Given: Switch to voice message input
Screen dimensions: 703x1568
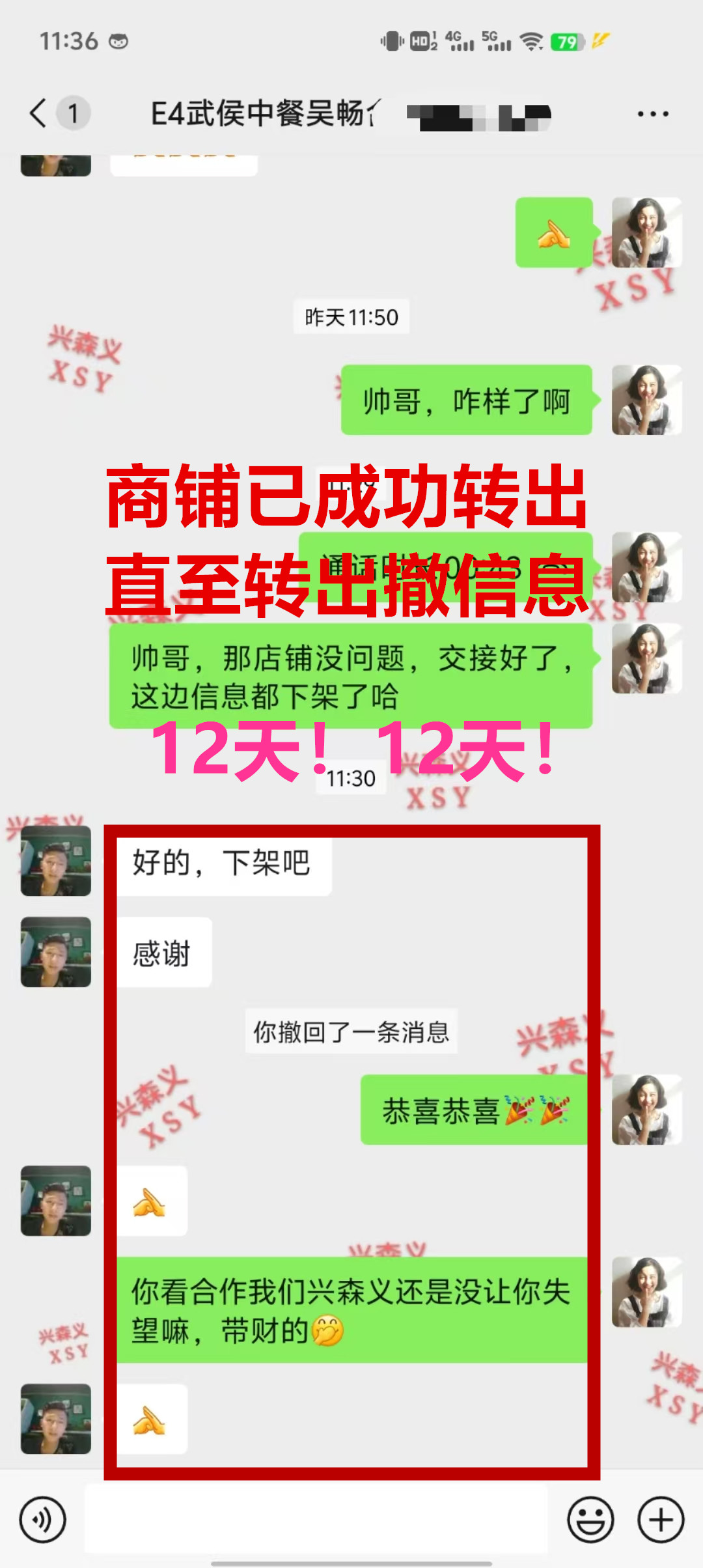Looking at the screenshot, I should 43,1520.
